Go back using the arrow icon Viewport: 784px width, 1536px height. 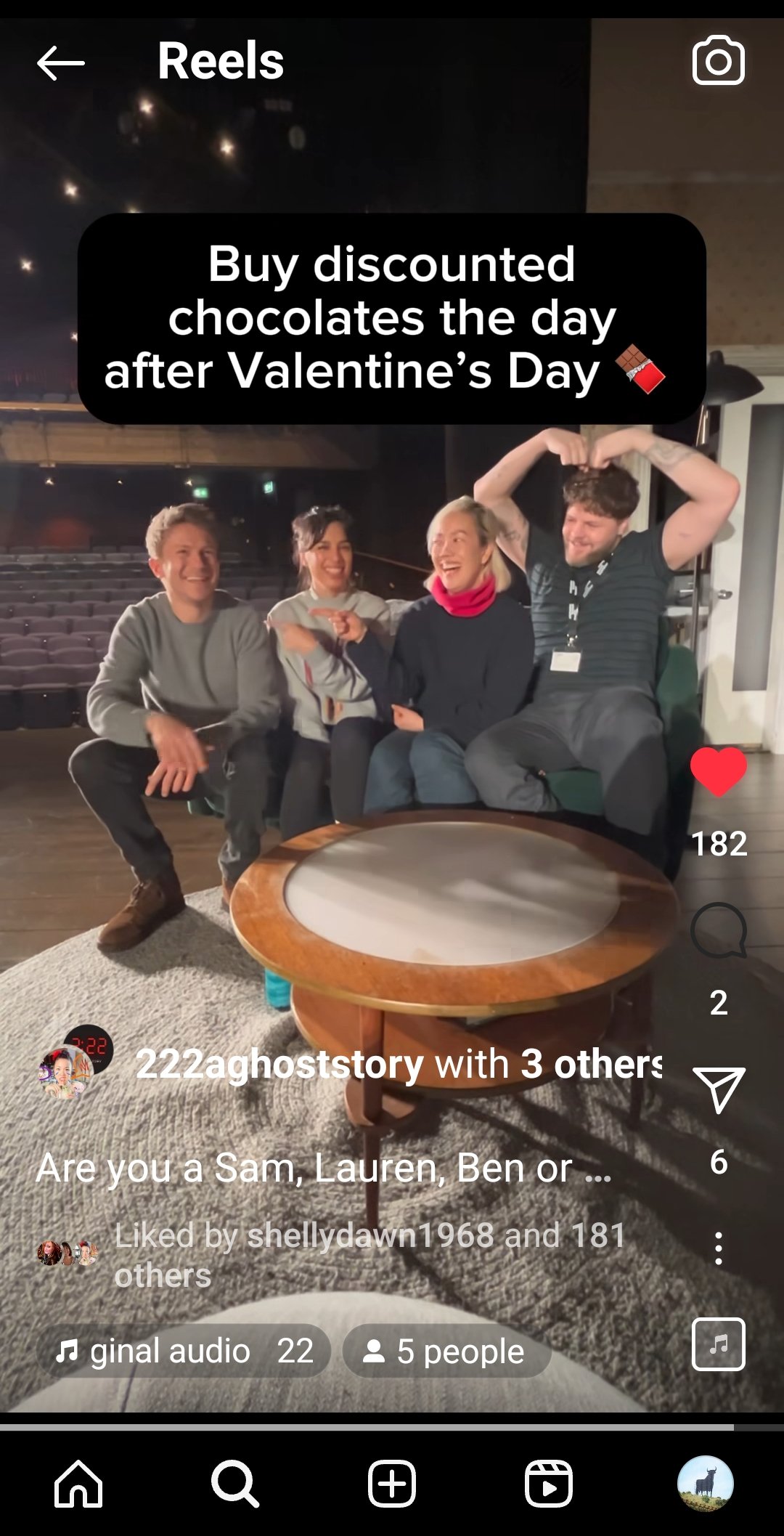point(61,63)
